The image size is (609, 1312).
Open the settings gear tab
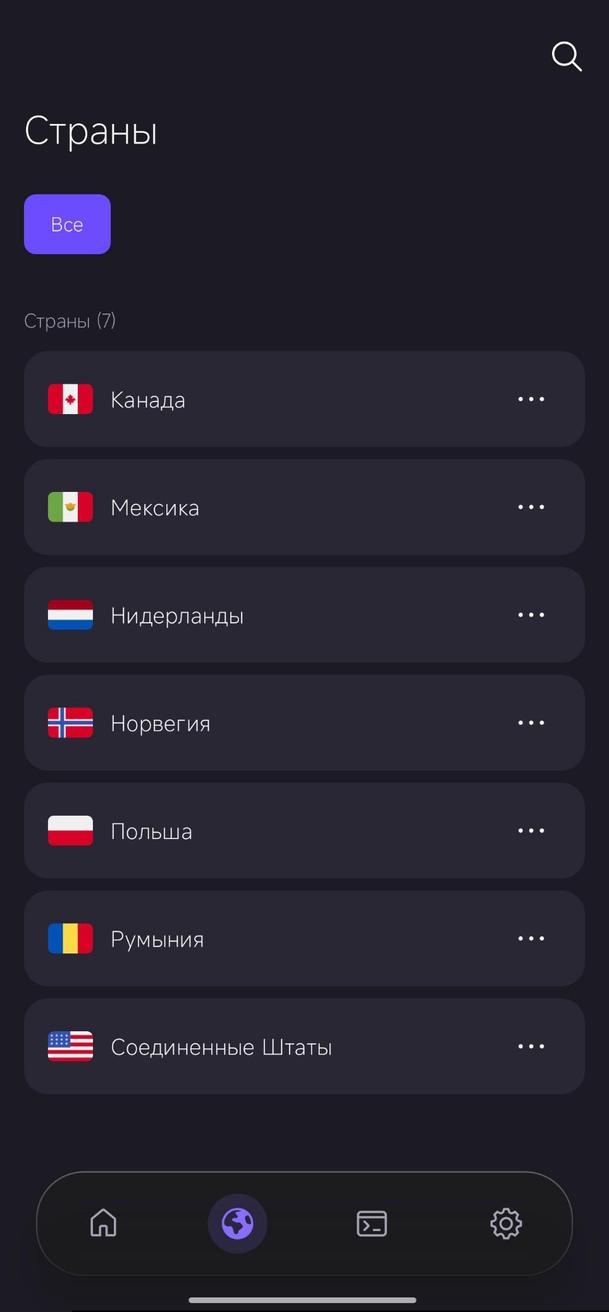click(x=505, y=1223)
